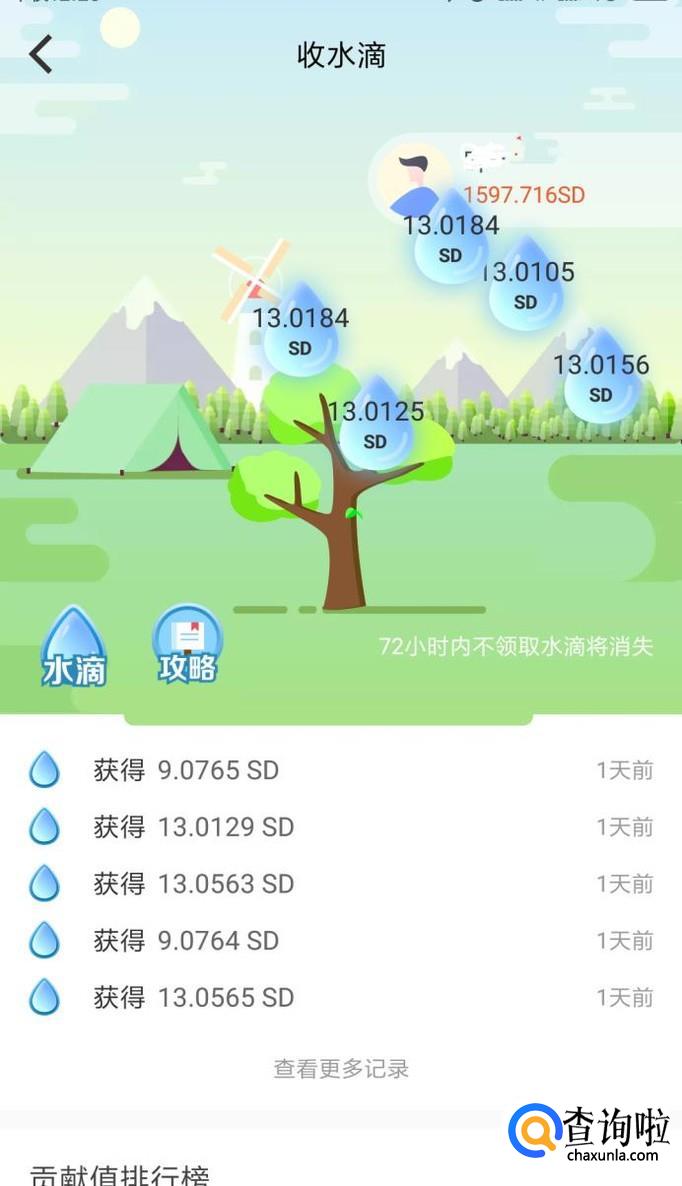Tap 查看更多记录 to view more records
Screen dimensions: 682x1186
pyautogui.click(x=341, y=1069)
